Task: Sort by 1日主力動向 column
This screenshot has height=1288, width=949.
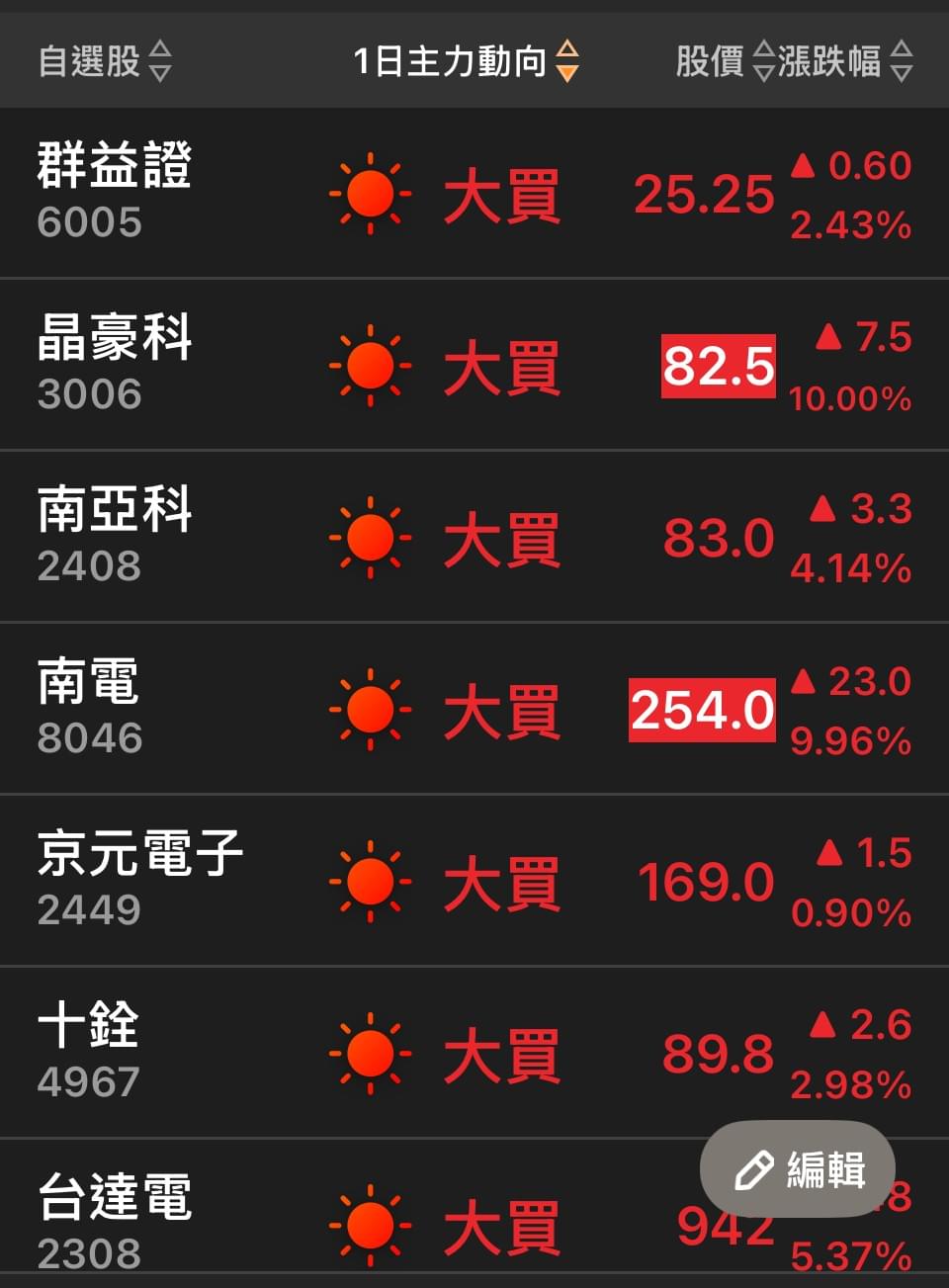Action: 465,61
